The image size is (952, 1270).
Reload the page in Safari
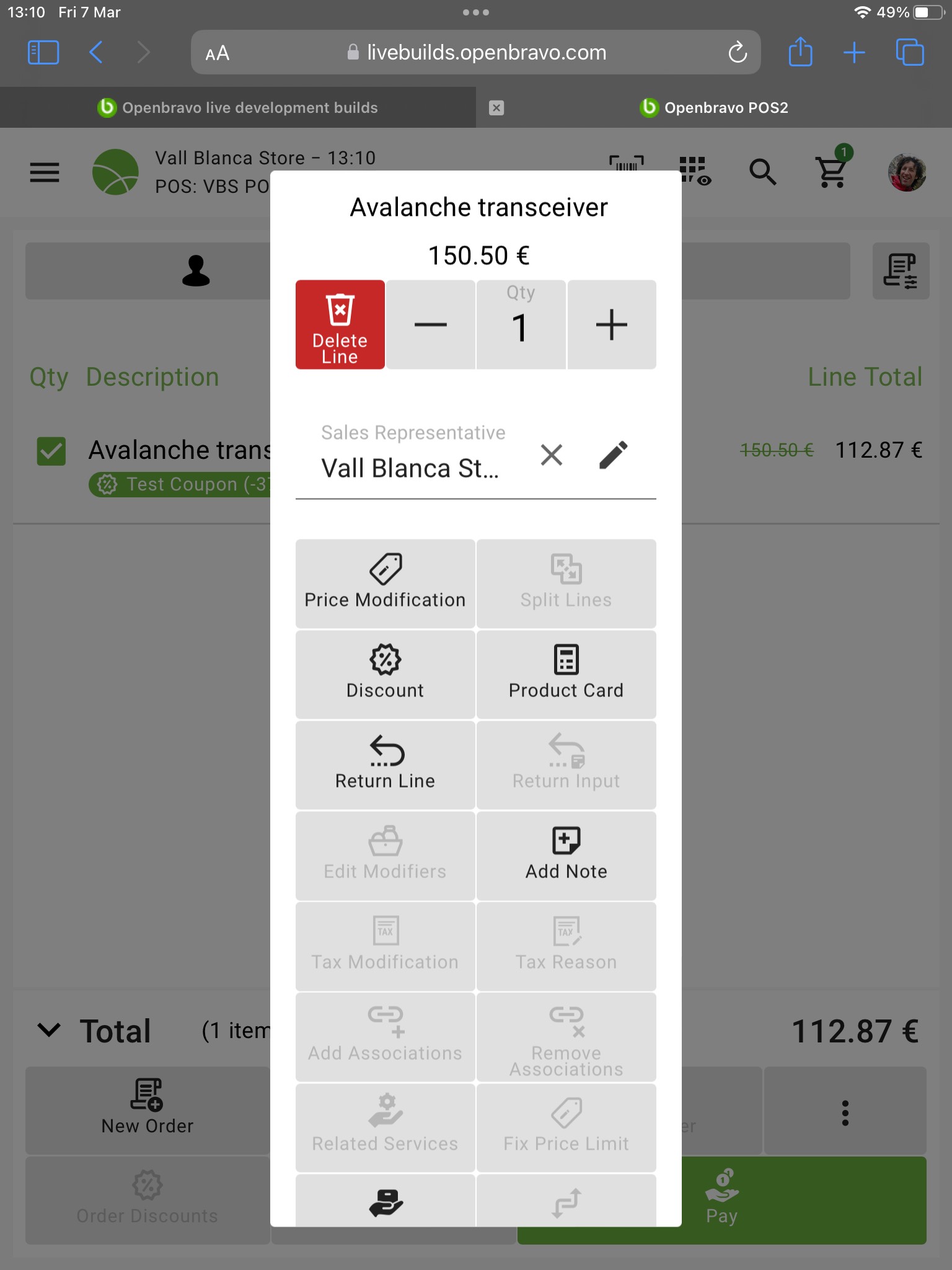[x=738, y=53]
